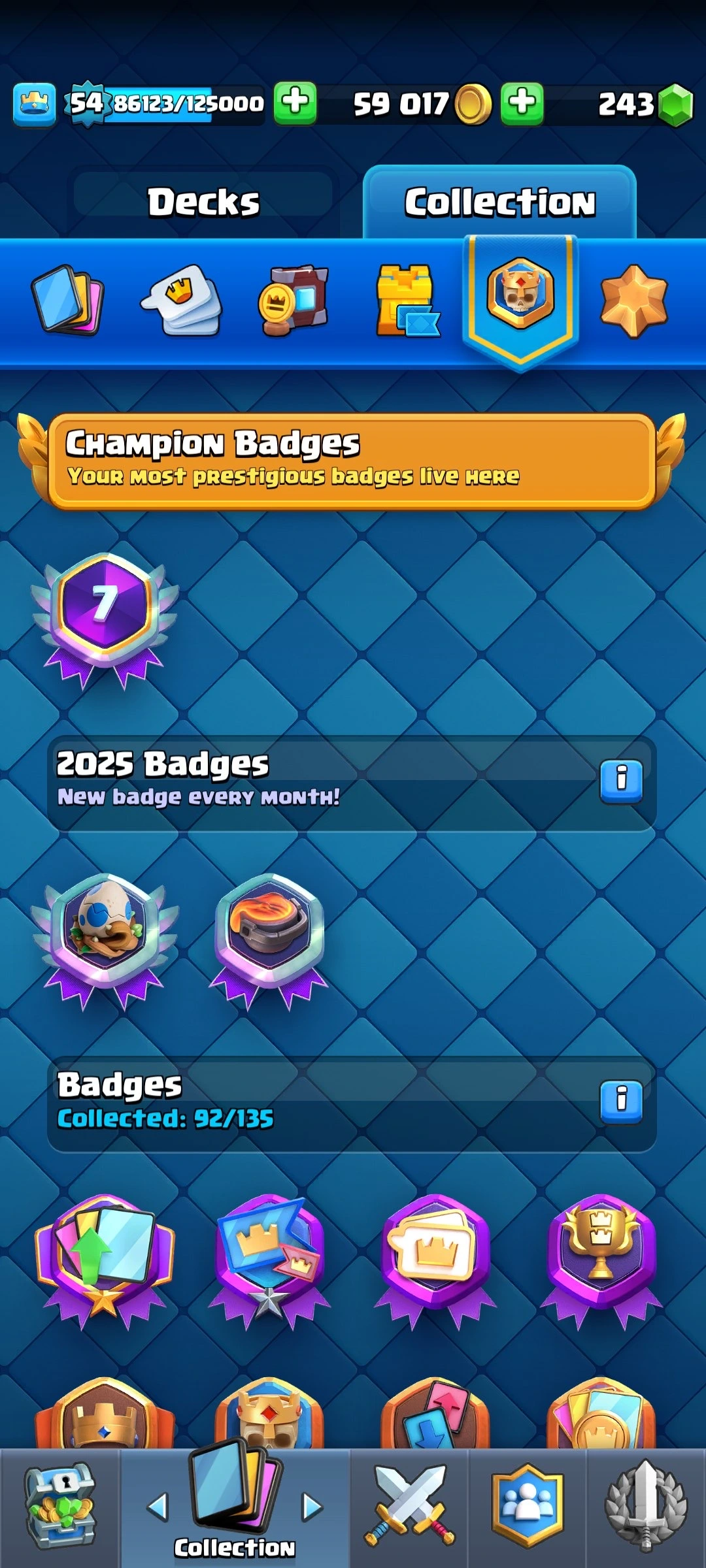Open the green gems balance
The image size is (706, 1568).
click(675, 104)
